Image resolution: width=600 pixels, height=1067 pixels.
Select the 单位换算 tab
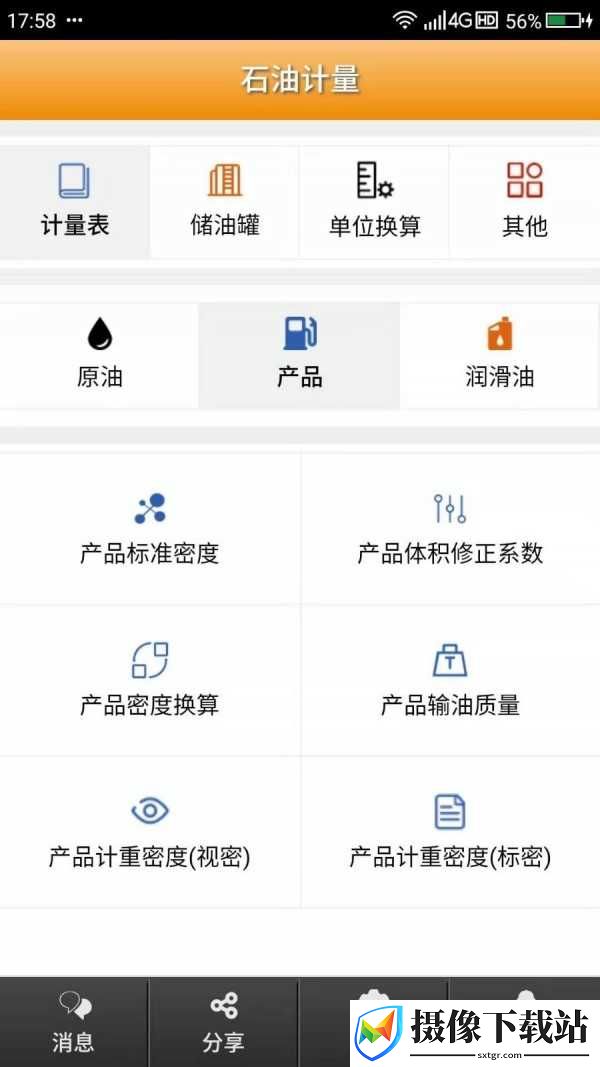(x=374, y=201)
